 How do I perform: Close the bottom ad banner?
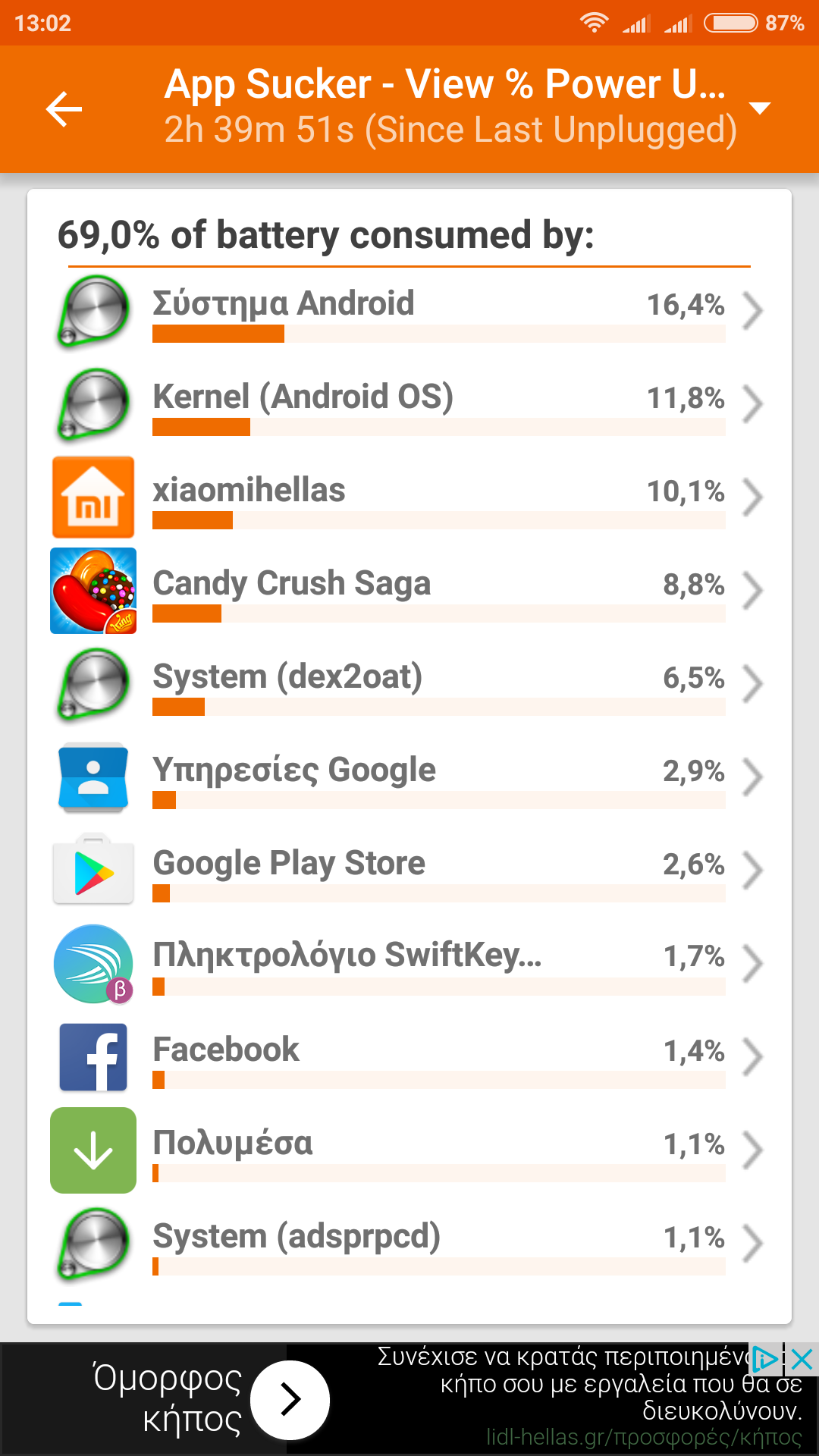click(x=802, y=1359)
